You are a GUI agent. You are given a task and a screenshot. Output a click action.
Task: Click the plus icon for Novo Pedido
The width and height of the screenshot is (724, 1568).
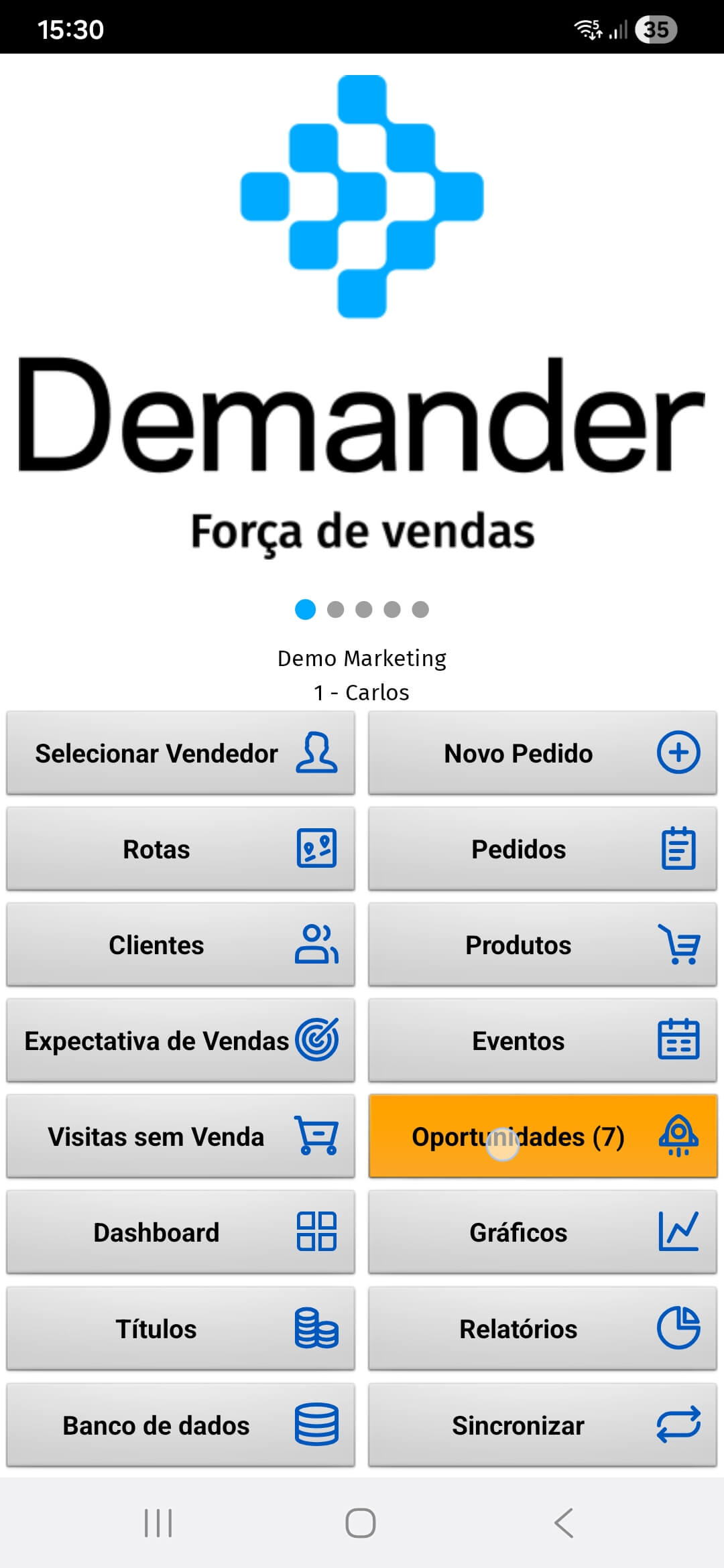click(x=679, y=753)
